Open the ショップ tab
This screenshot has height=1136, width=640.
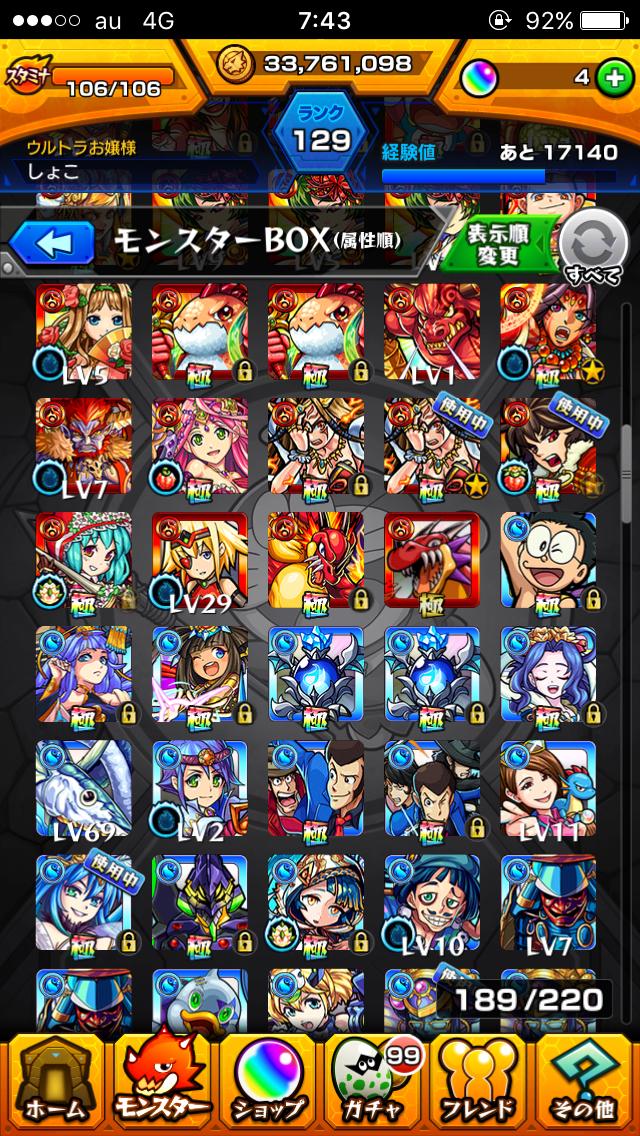click(x=267, y=1083)
